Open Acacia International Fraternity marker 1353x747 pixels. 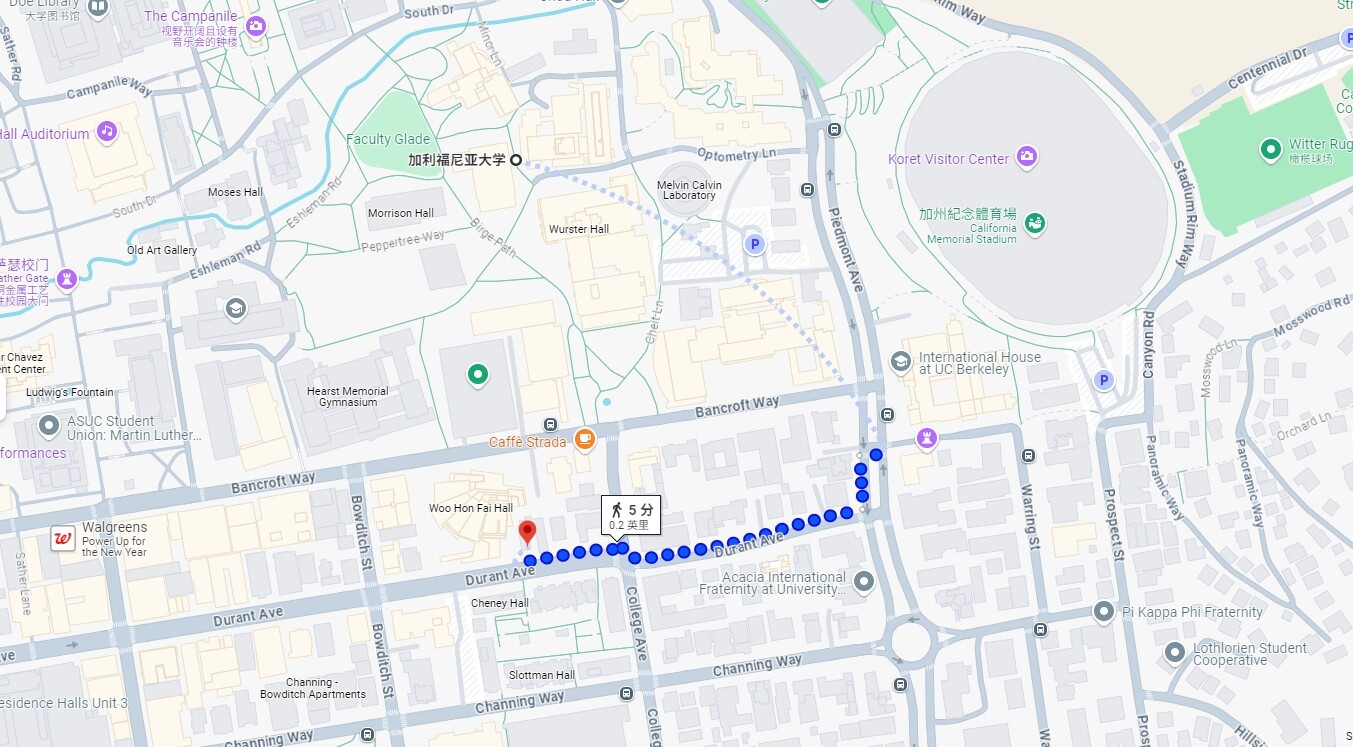pyautogui.click(x=863, y=581)
